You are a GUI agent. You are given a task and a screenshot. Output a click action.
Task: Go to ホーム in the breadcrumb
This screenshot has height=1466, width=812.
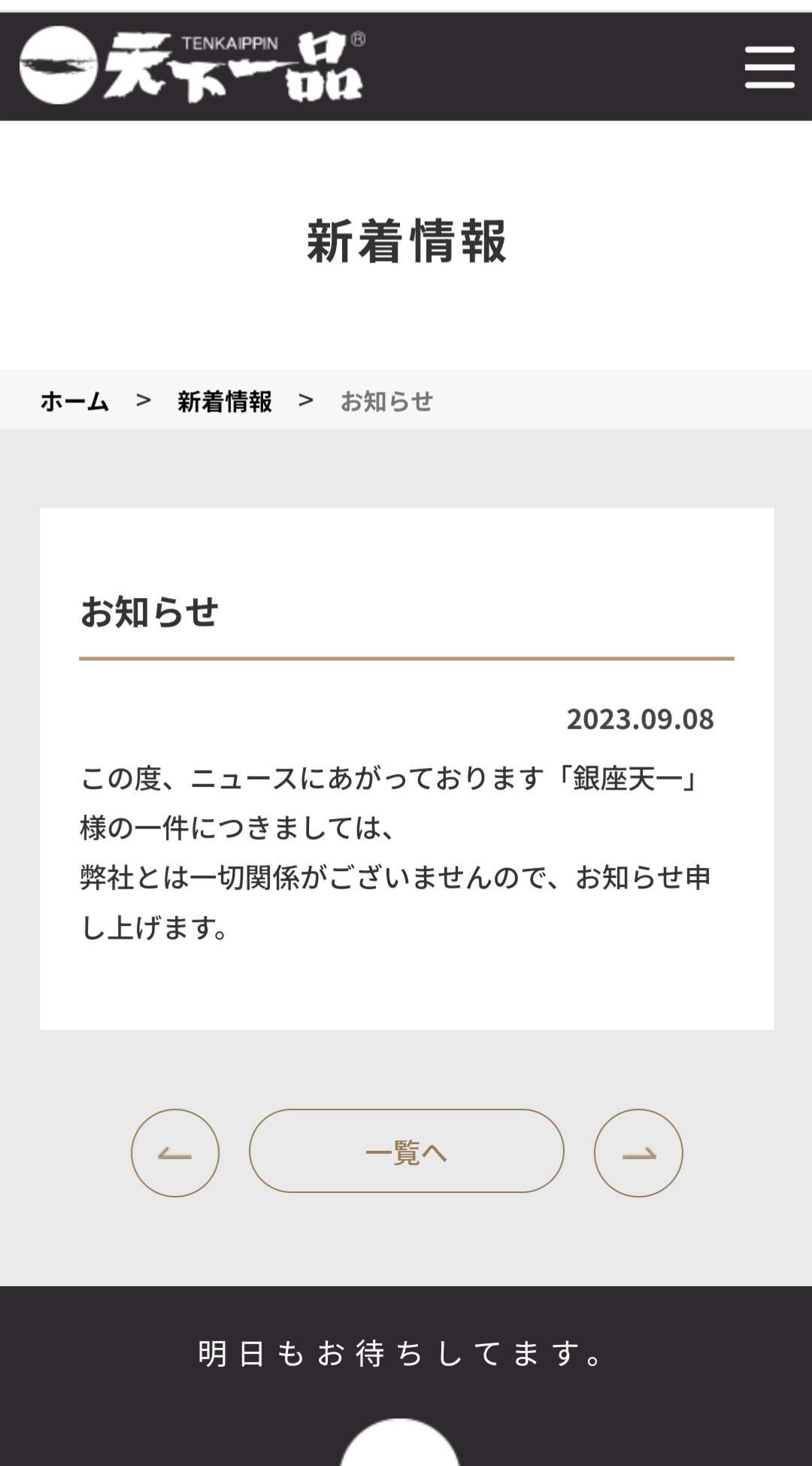pos(74,401)
